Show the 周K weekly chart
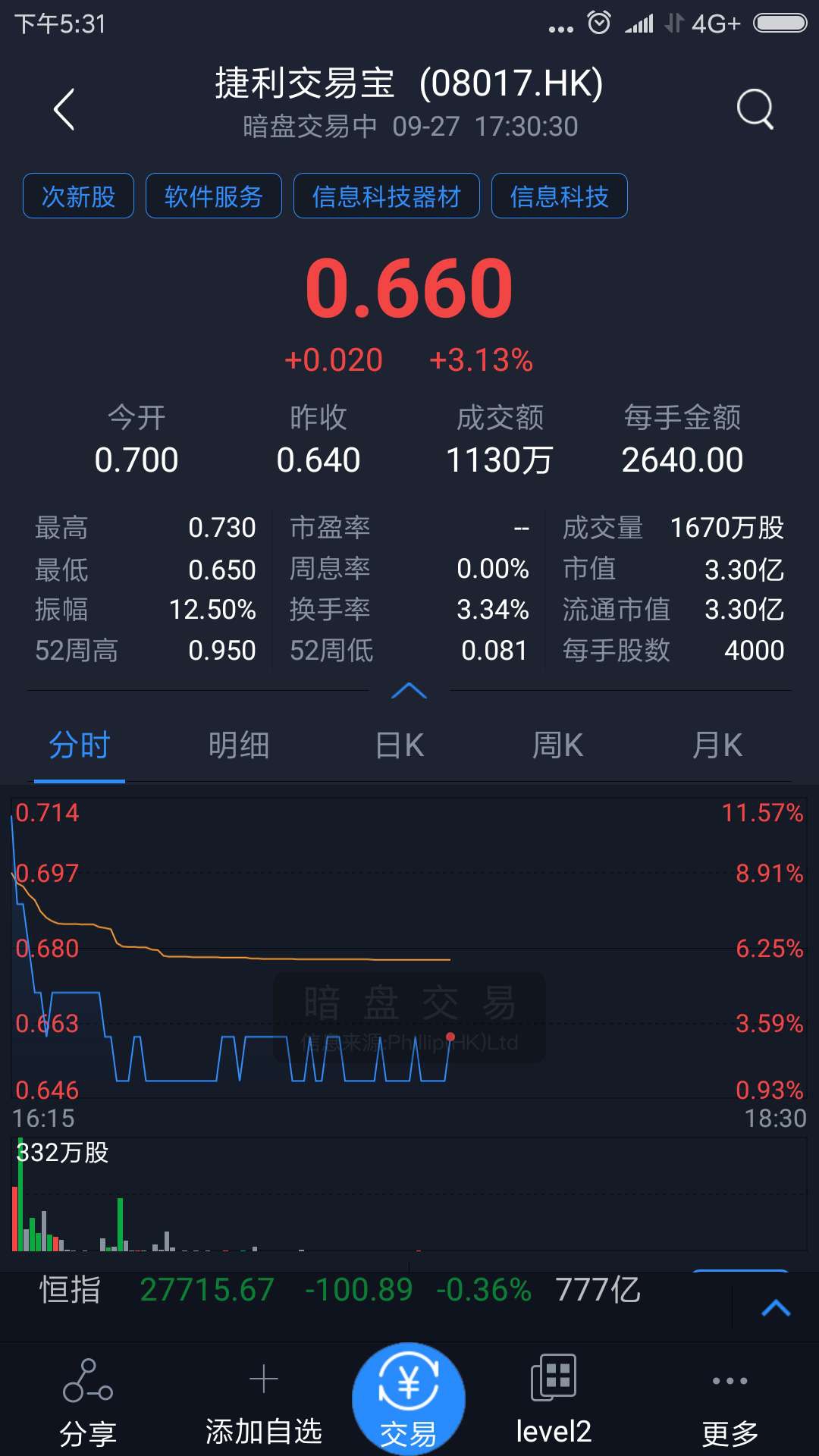 click(x=557, y=745)
